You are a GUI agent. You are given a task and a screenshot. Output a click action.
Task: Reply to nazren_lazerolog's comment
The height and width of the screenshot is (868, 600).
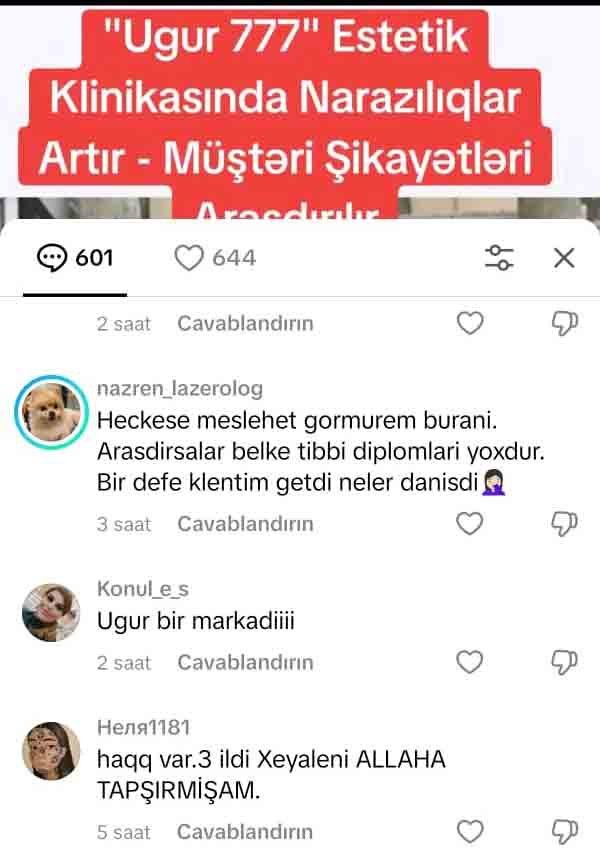245,524
